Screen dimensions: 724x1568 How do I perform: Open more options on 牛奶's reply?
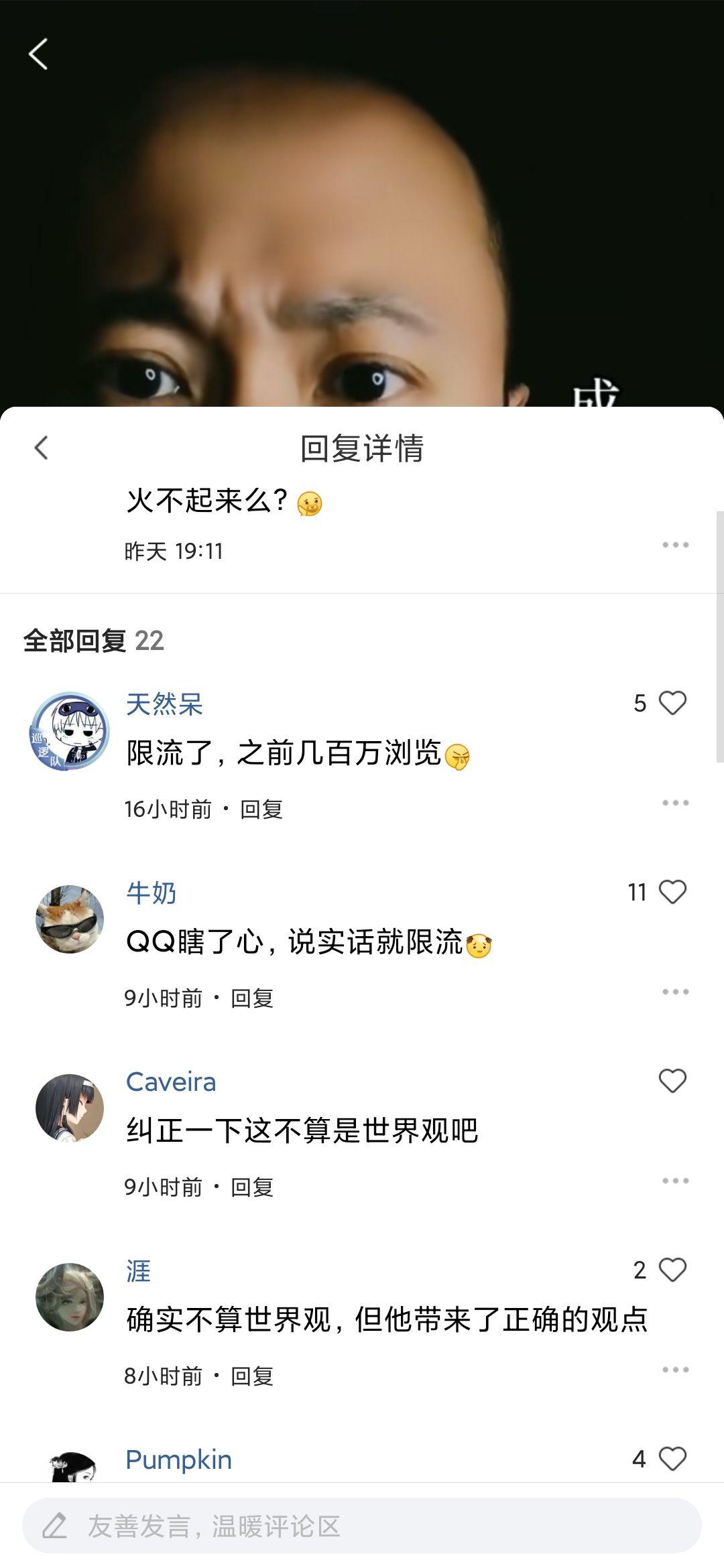(675, 992)
